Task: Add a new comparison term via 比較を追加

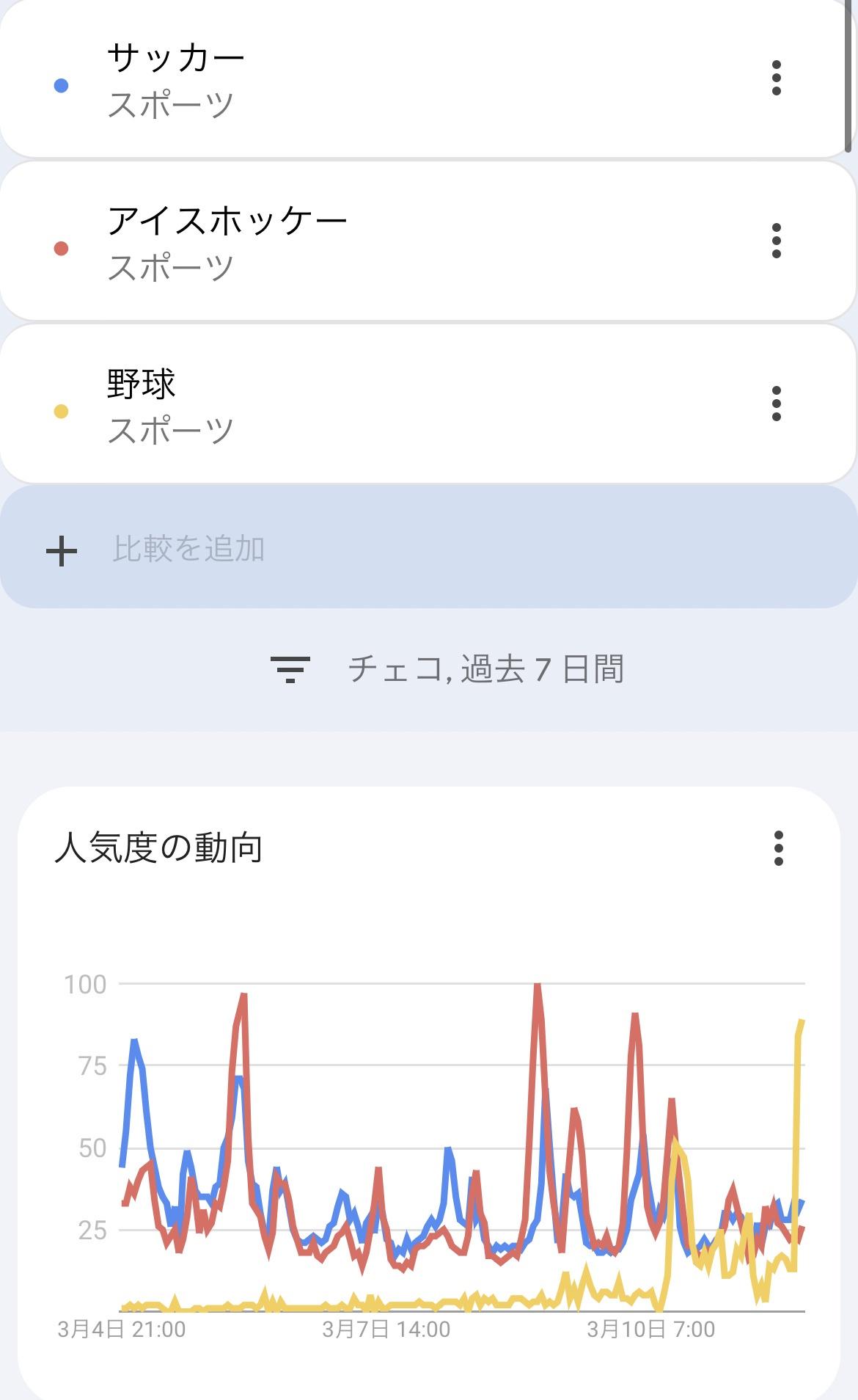Action: [x=428, y=547]
